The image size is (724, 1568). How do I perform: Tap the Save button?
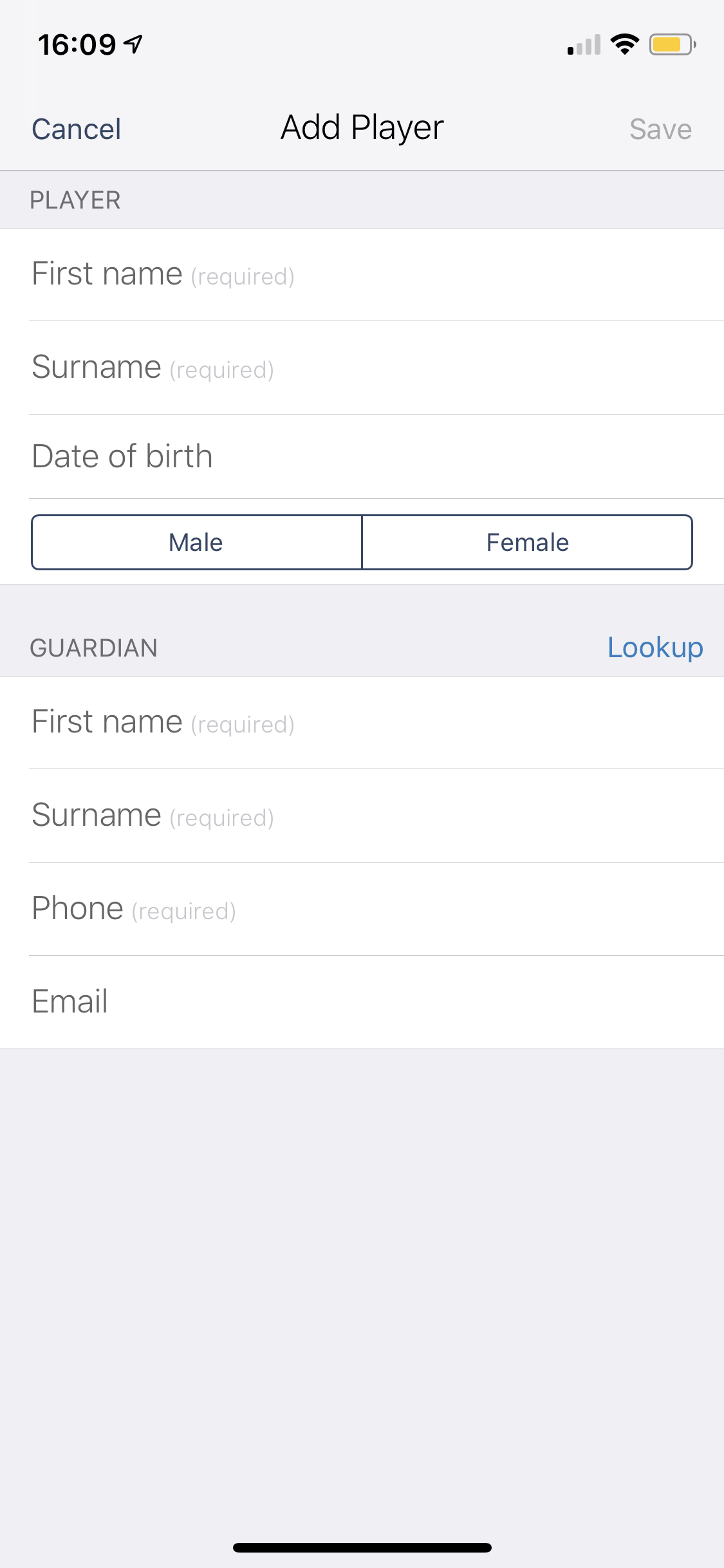[x=660, y=129]
